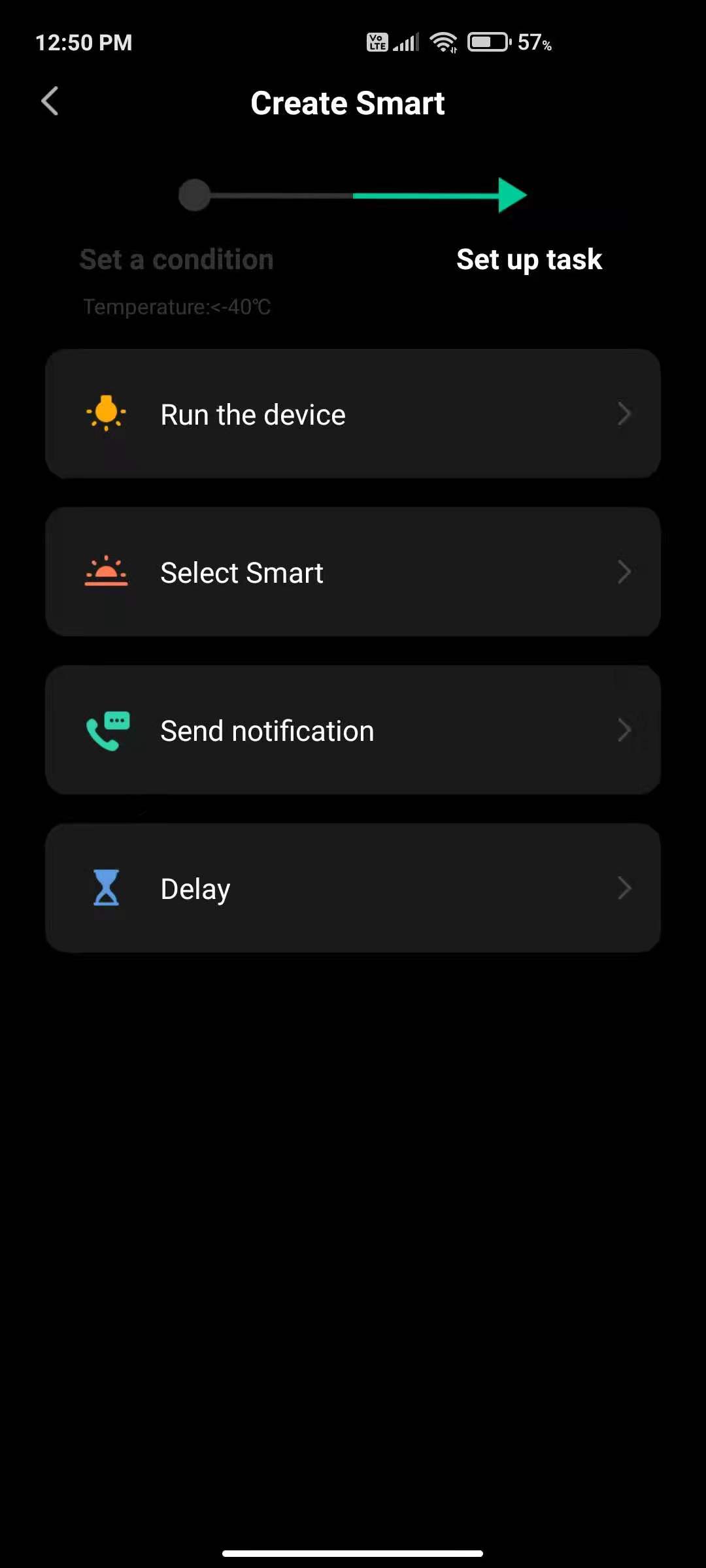Add a Delay task

[x=353, y=889]
